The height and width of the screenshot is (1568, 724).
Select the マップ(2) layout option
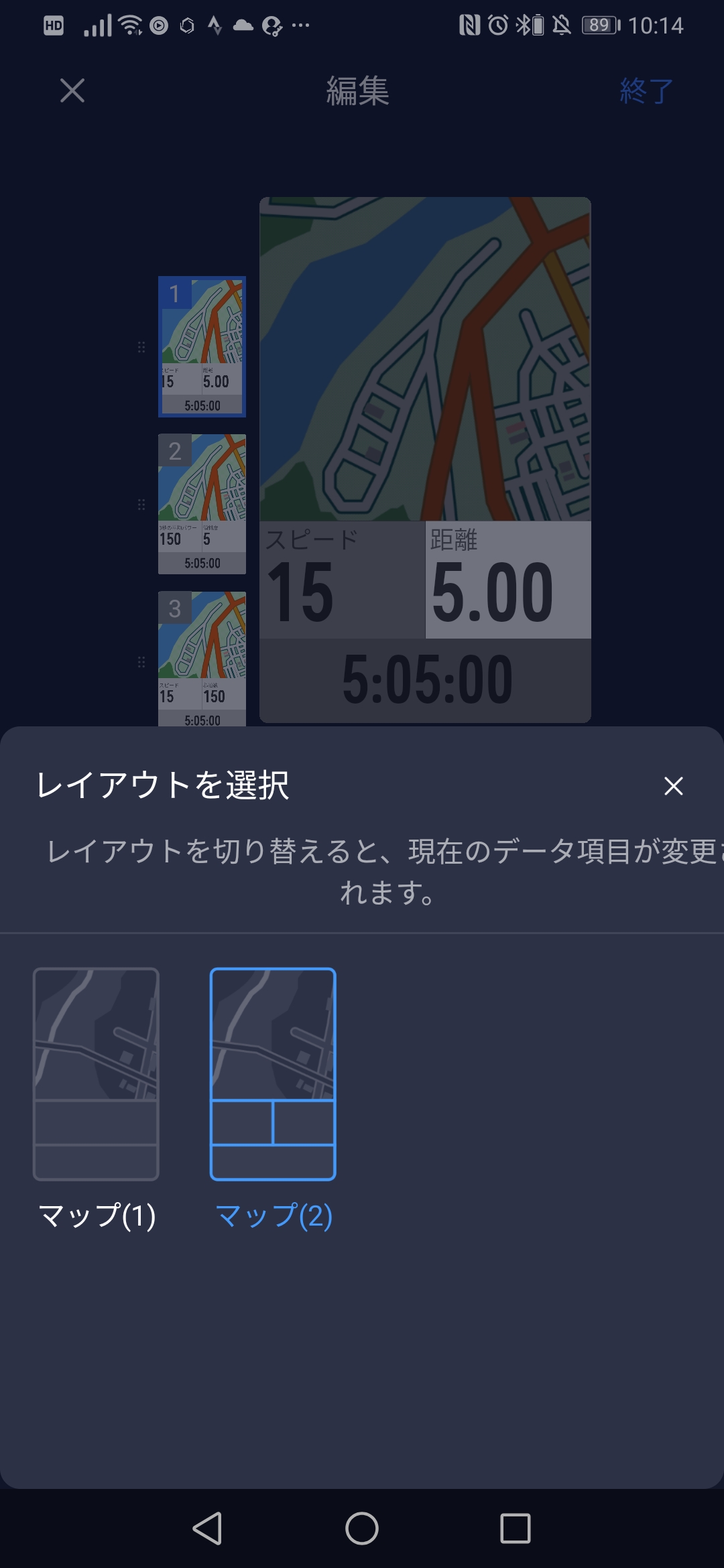pos(274,1072)
